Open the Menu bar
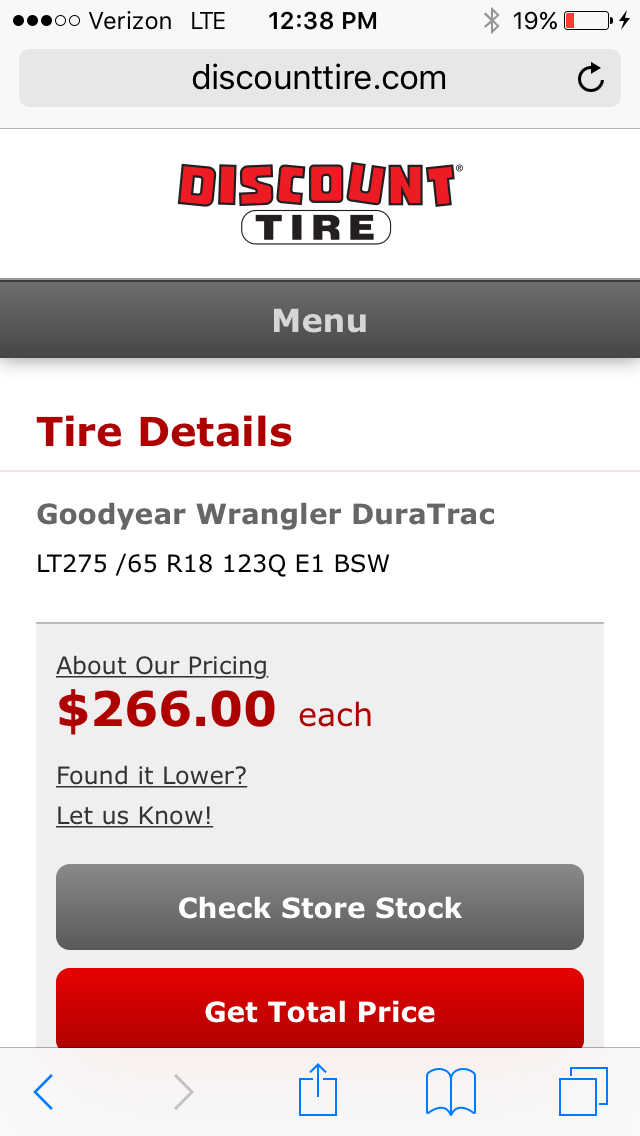The height and width of the screenshot is (1136, 640). [x=320, y=320]
